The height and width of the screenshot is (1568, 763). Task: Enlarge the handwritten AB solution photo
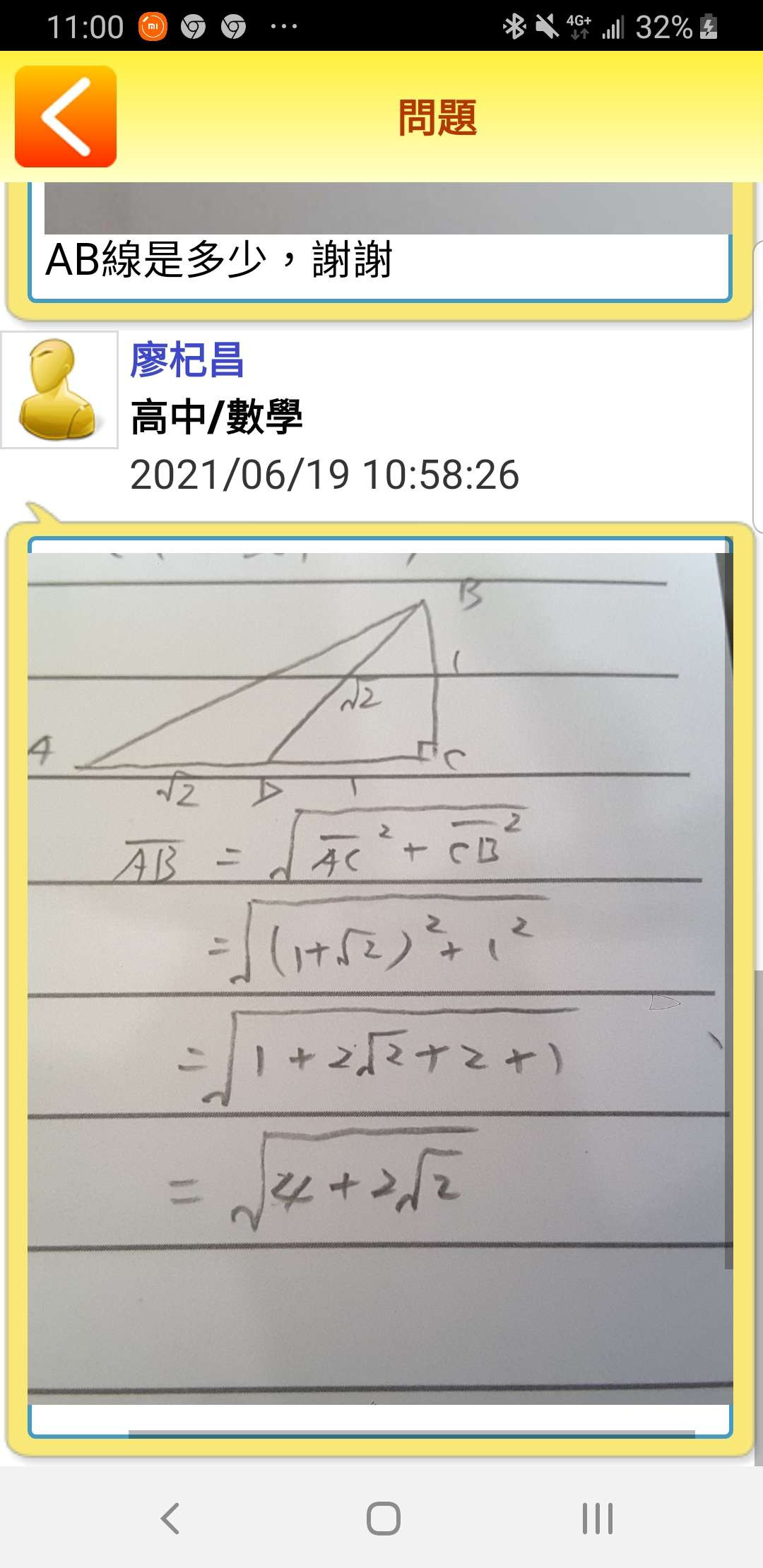click(380, 978)
